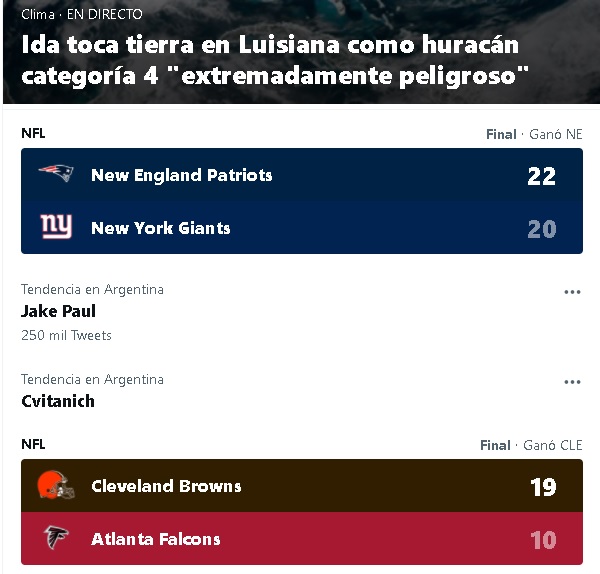This screenshot has width=600, height=574.
Task: Open more options for Cvitanich trend
Action: pyautogui.click(x=572, y=382)
